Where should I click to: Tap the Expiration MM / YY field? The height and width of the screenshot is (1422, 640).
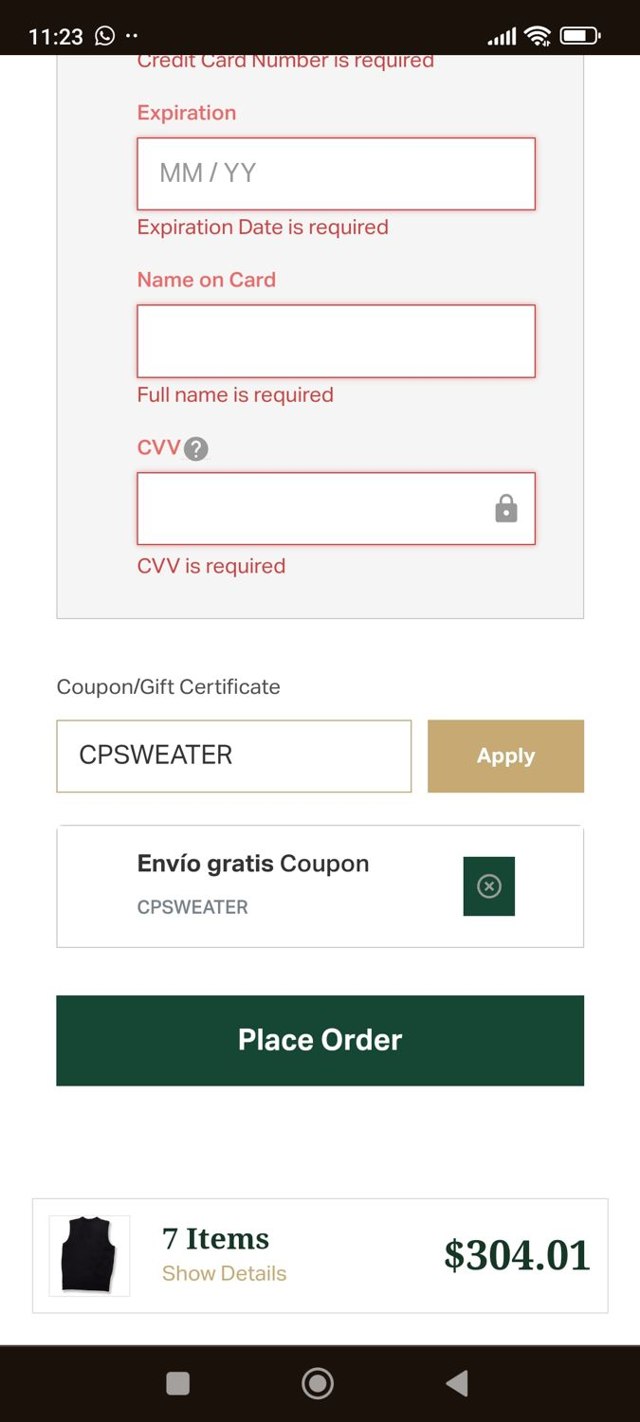(335, 174)
